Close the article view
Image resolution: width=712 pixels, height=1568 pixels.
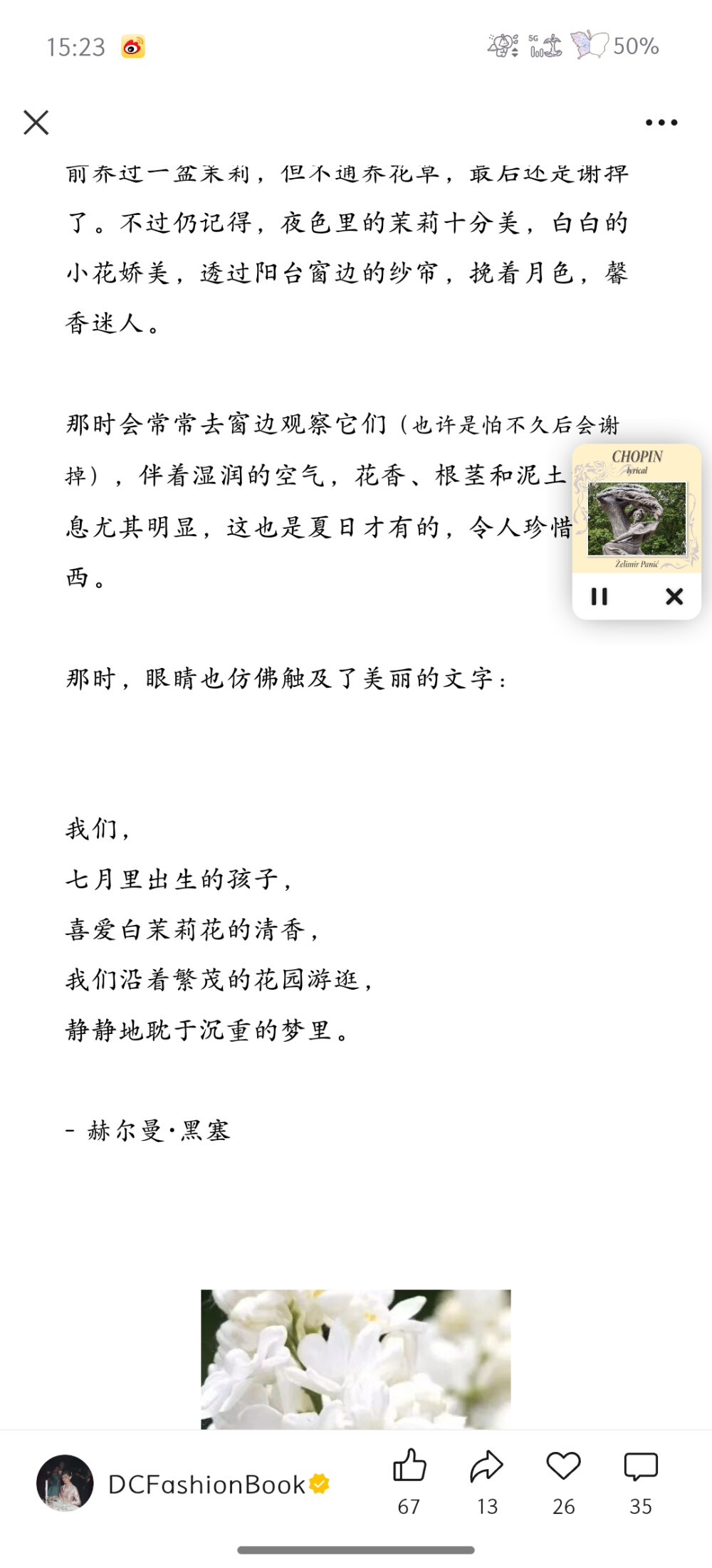[36, 122]
